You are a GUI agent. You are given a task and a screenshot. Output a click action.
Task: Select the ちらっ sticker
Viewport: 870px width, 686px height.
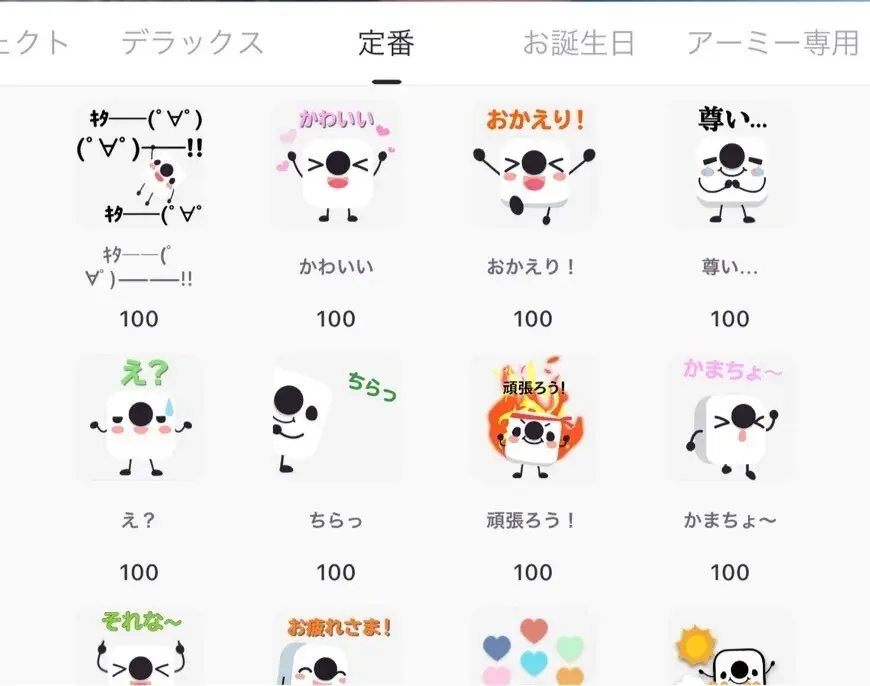pos(335,418)
